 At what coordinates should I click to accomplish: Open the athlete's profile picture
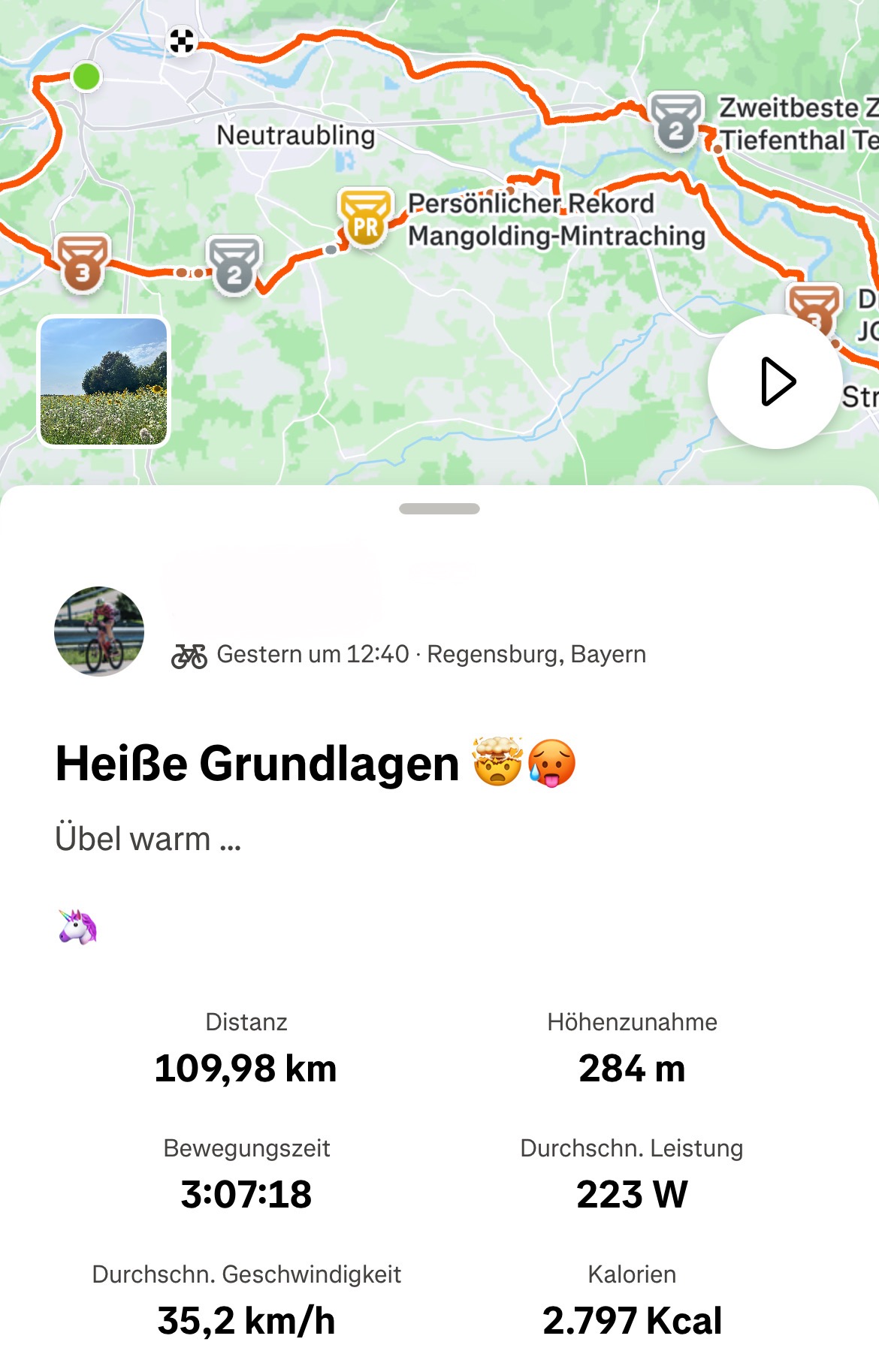pos(99,632)
